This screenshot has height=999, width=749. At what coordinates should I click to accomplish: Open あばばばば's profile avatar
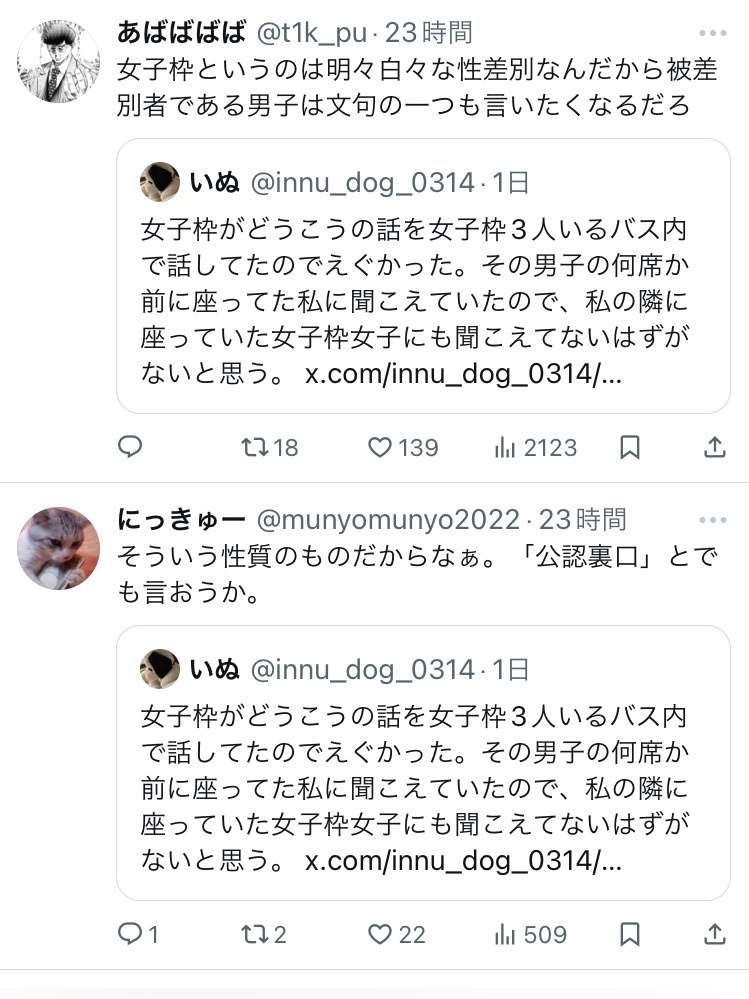click(x=58, y=61)
